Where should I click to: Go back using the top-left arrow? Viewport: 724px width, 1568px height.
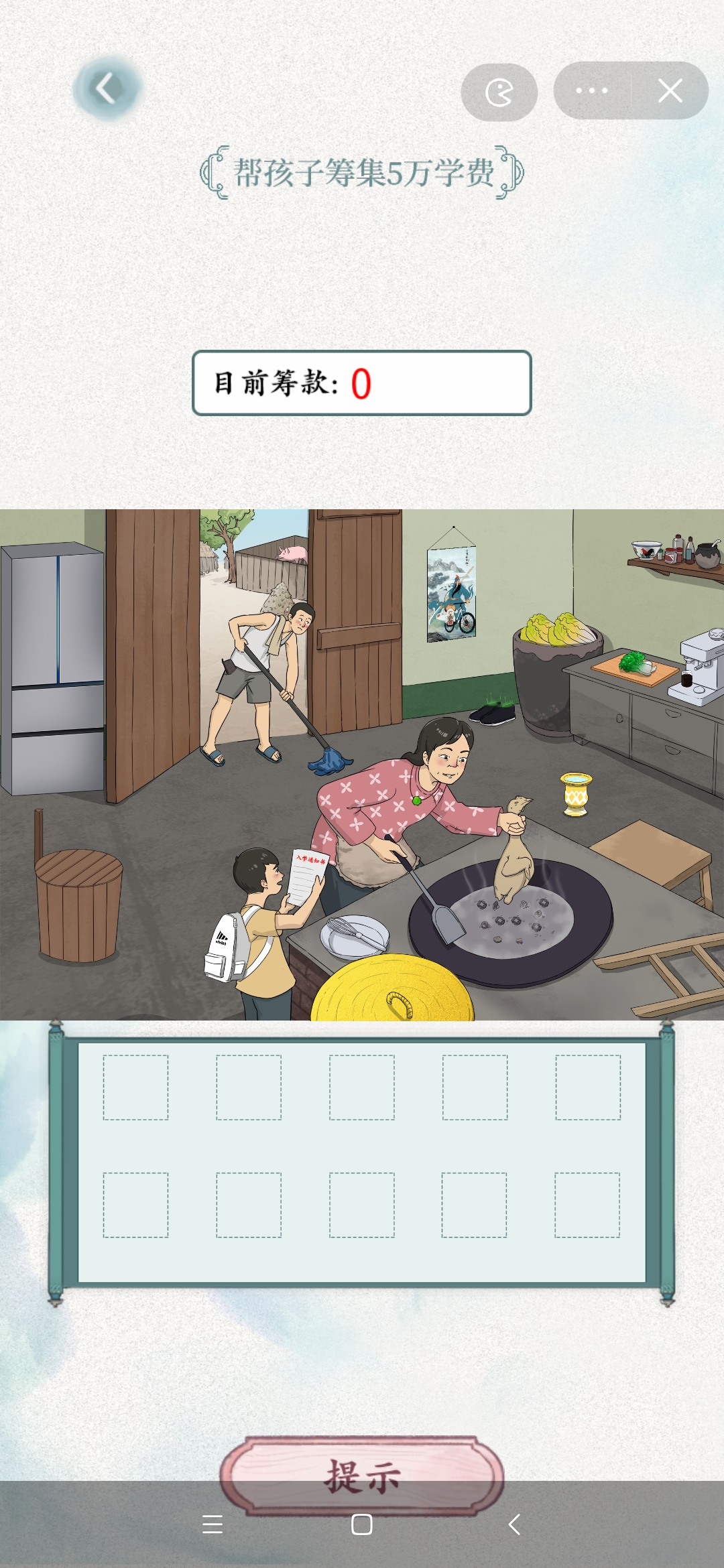107,89
